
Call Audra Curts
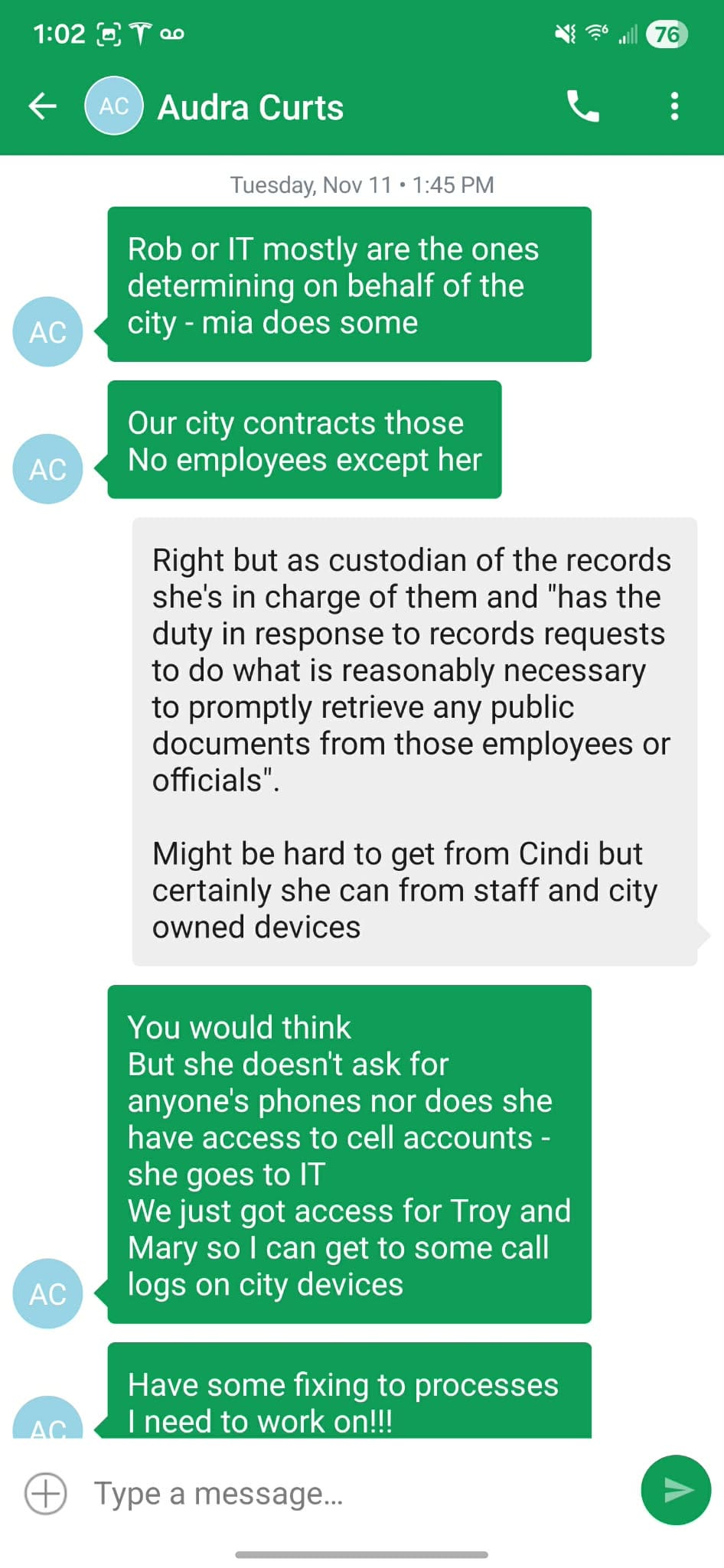click(583, 106)
